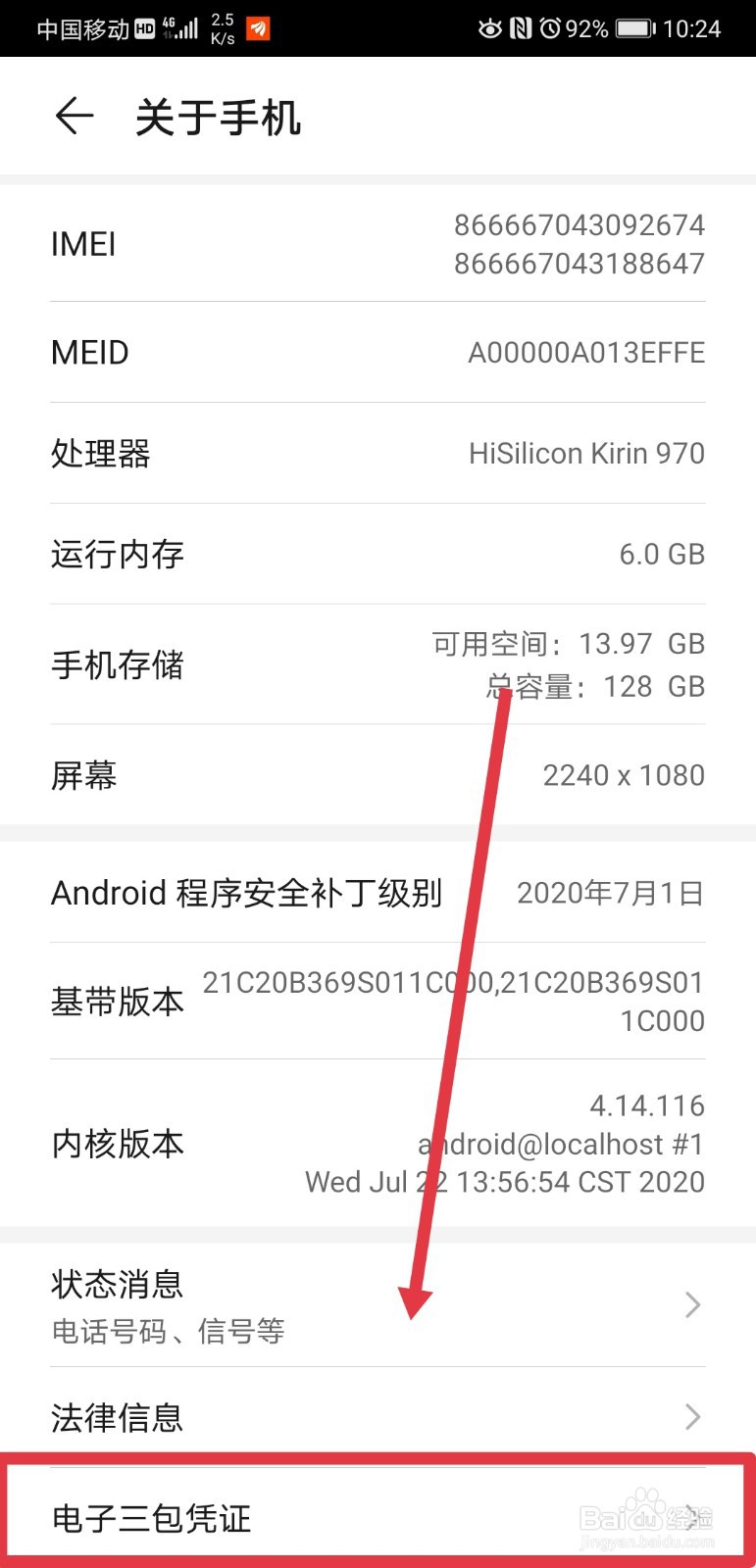This screenshot has width=756, height=1568.
Task: Tap the back arrow to exit About phone
Action: (74, 116)
